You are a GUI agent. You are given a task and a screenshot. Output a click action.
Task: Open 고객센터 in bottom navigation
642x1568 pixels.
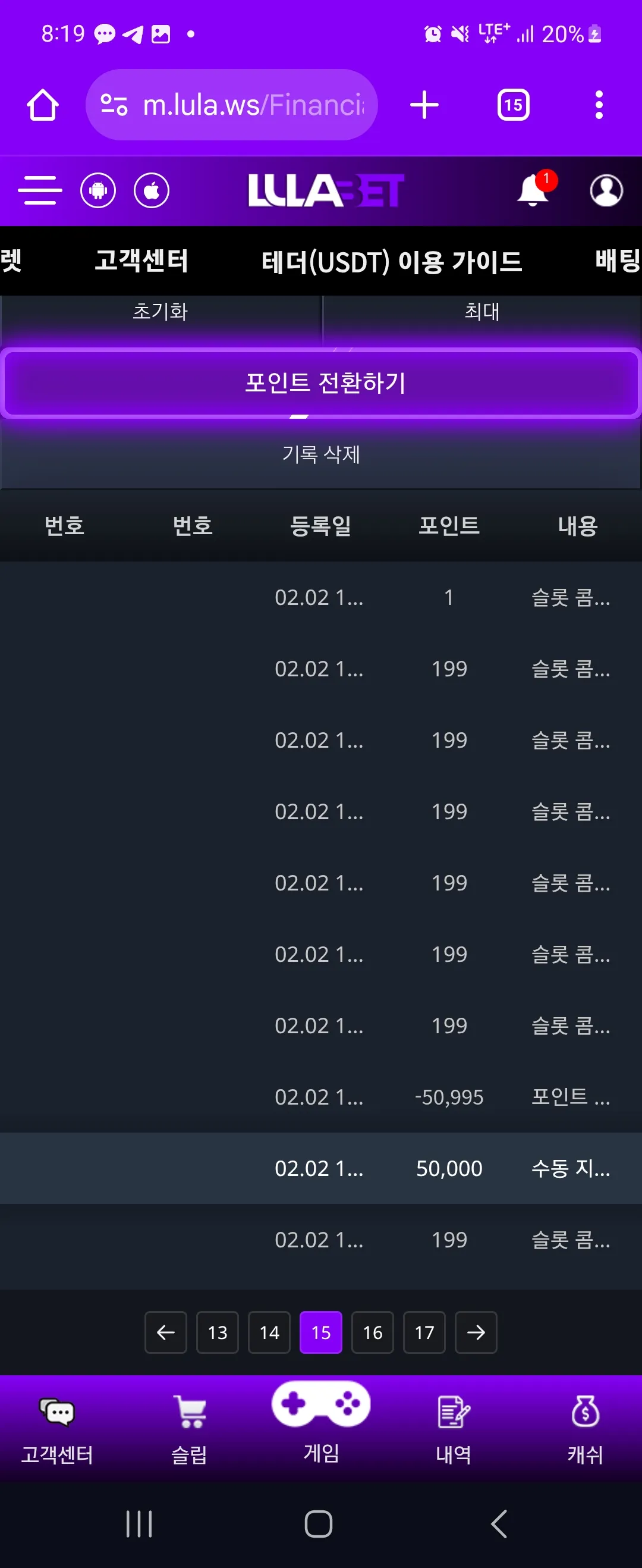[x=57, y=1430]
